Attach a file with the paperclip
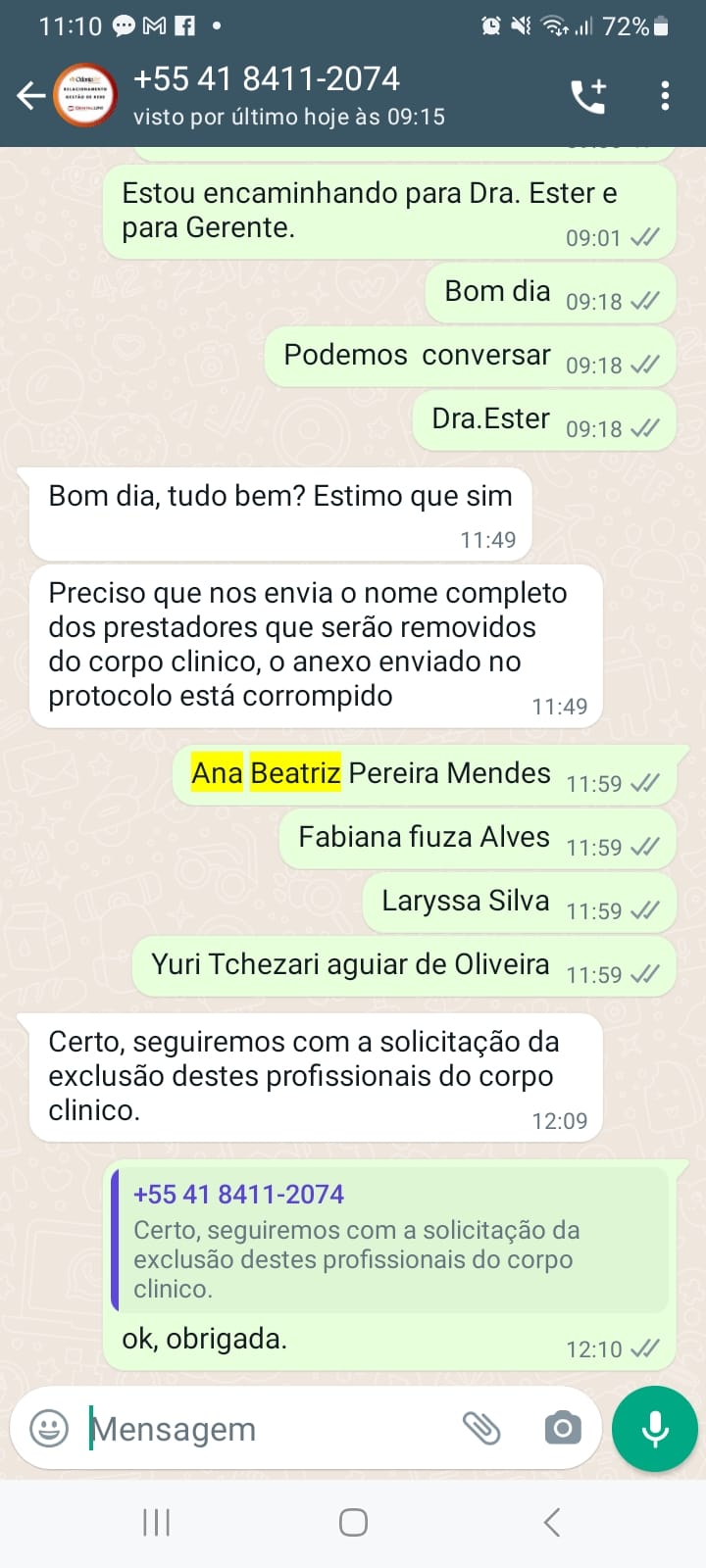Viewport: 706px width, 1568px height. pos(481,1429)
